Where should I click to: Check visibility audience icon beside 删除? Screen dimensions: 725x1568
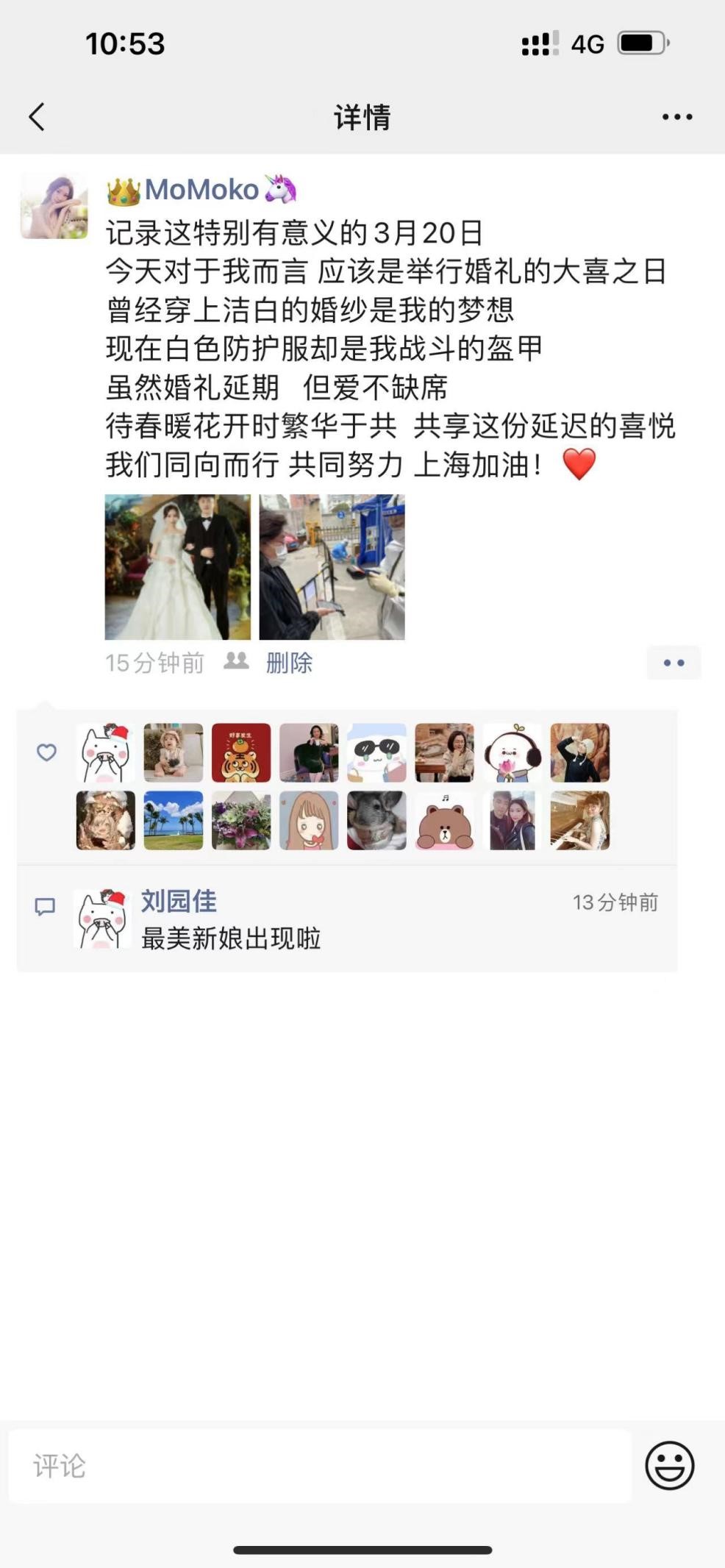236,661
